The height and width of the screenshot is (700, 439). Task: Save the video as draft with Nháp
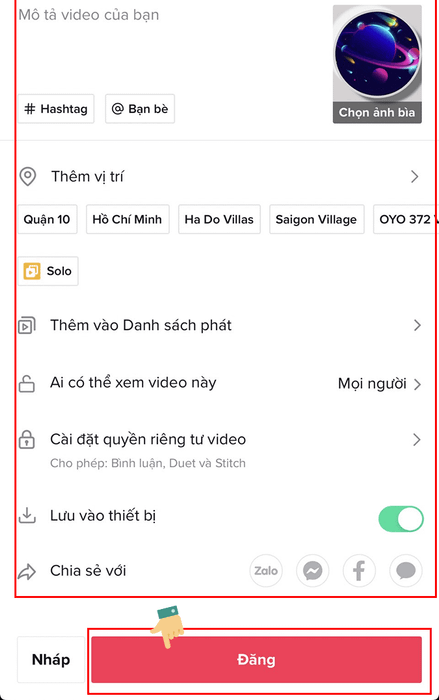pos(51,659)
